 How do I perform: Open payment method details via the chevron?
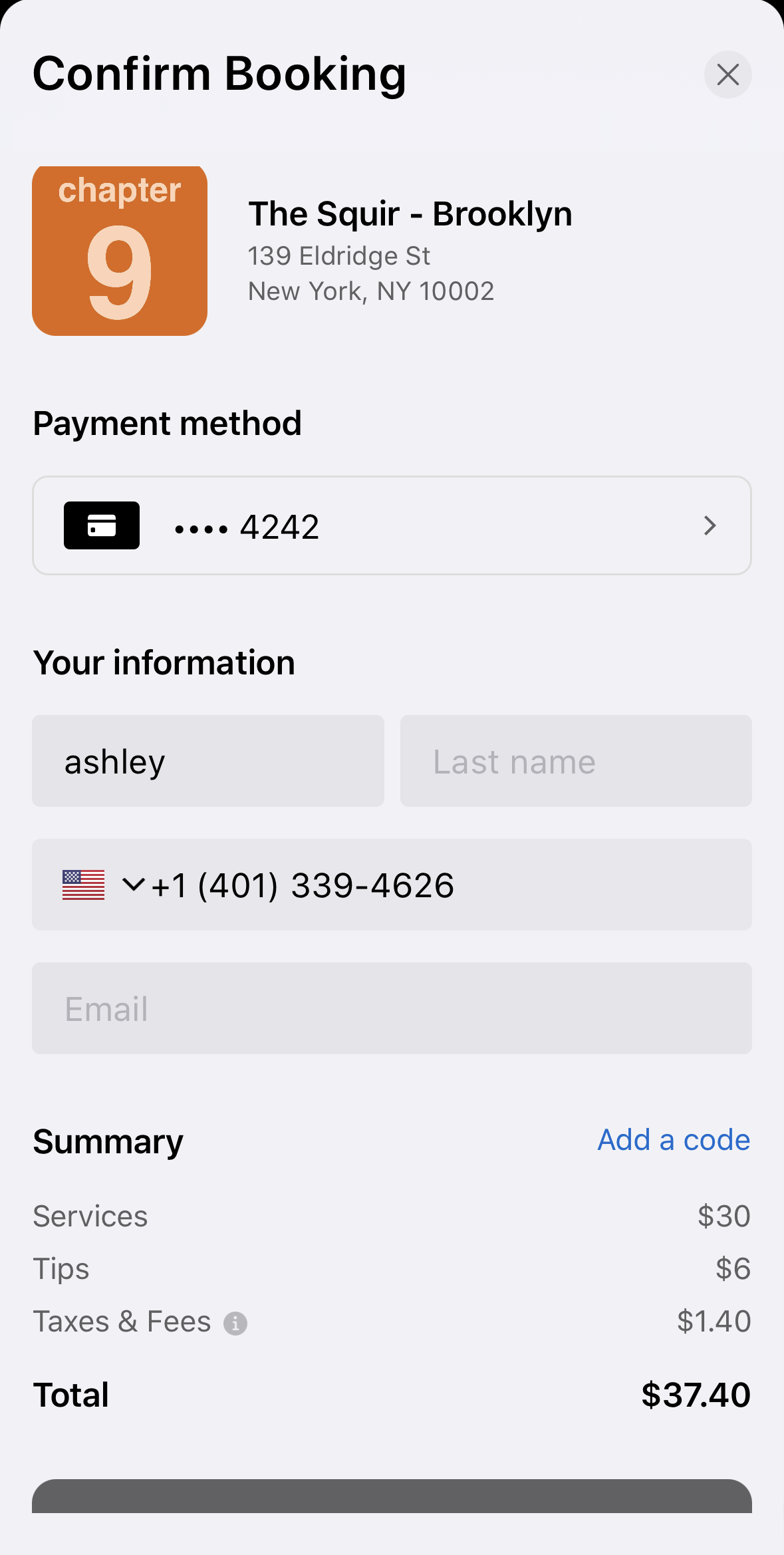pos(710,525)
